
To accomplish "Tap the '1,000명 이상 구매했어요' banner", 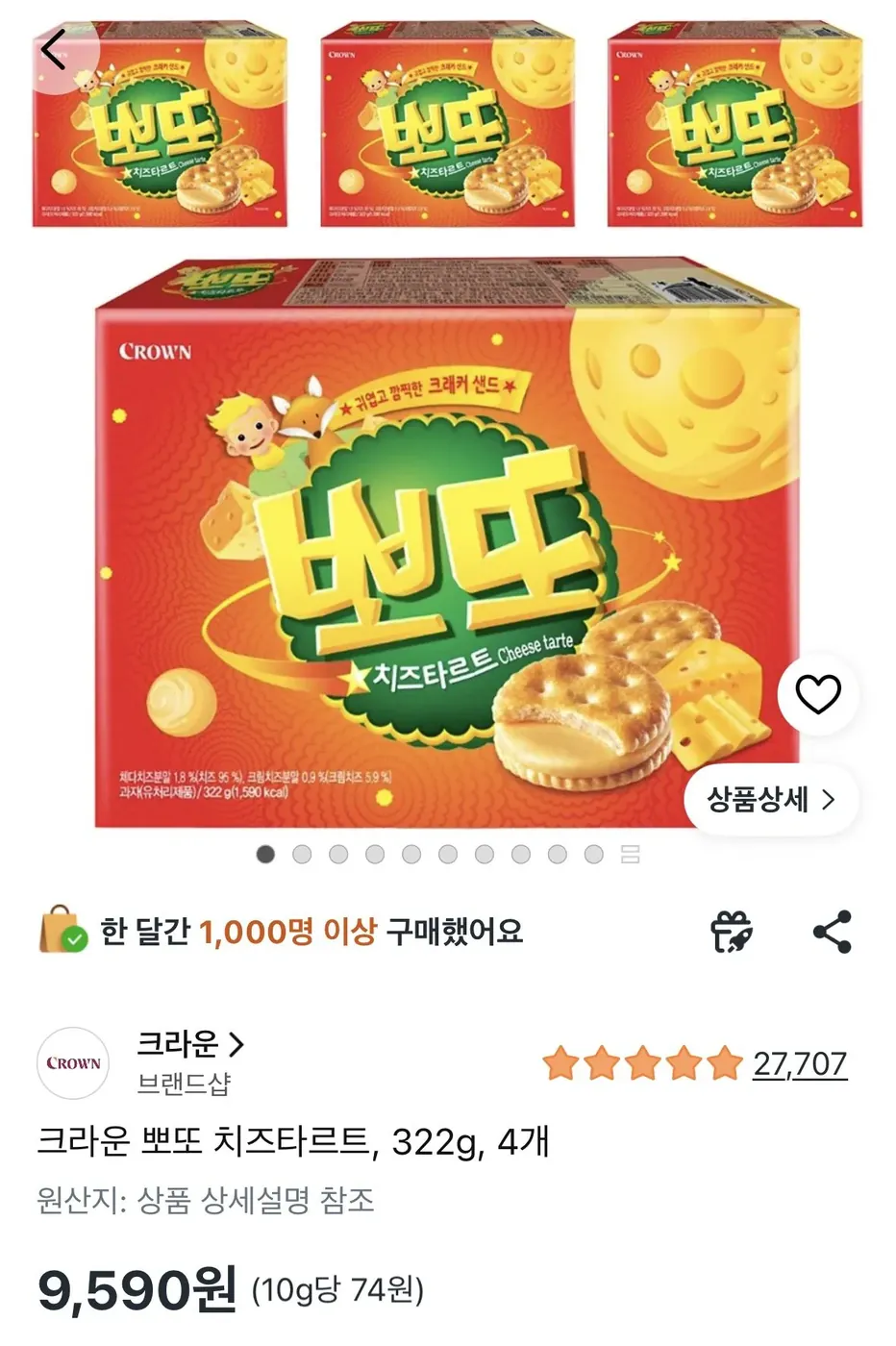I will 311,931.
